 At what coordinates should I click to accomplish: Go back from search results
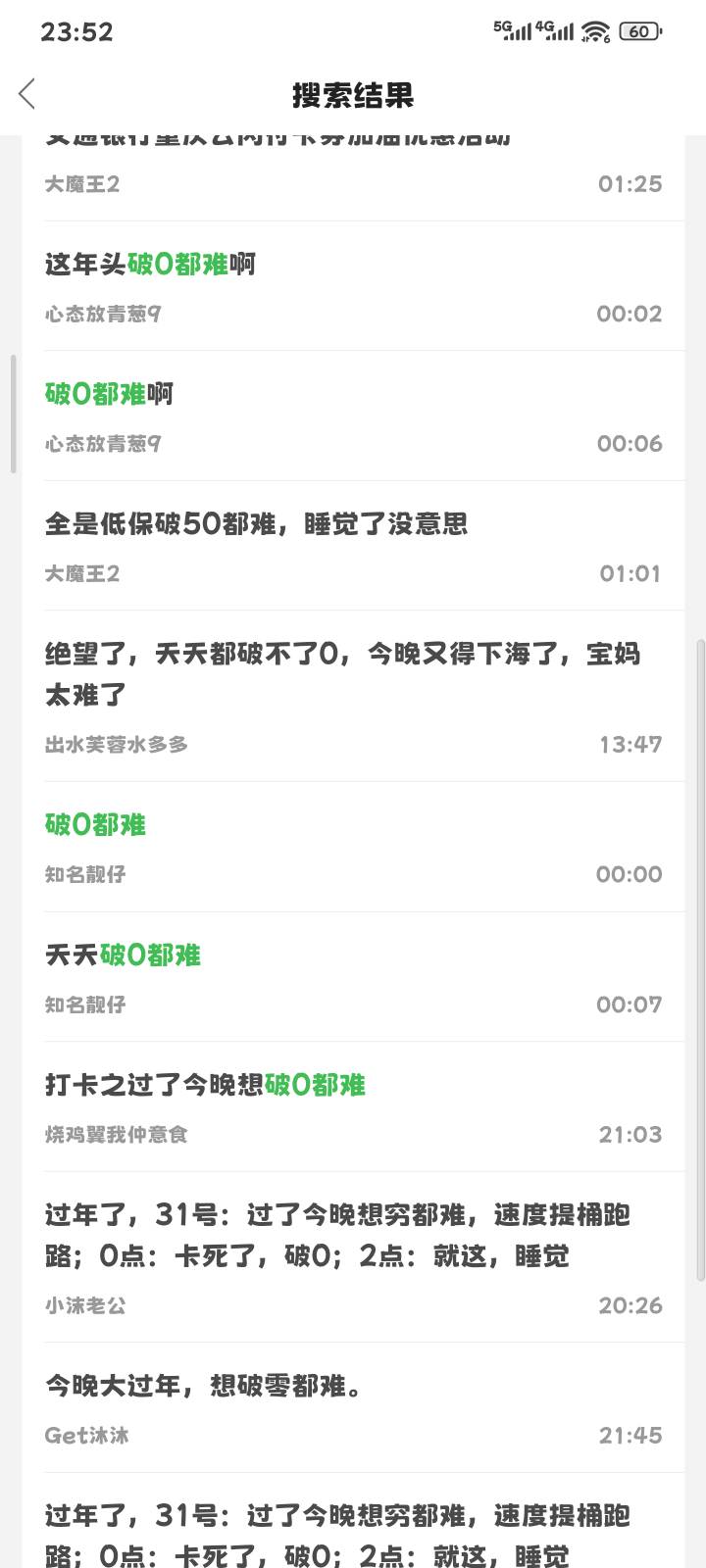(27, 94)
